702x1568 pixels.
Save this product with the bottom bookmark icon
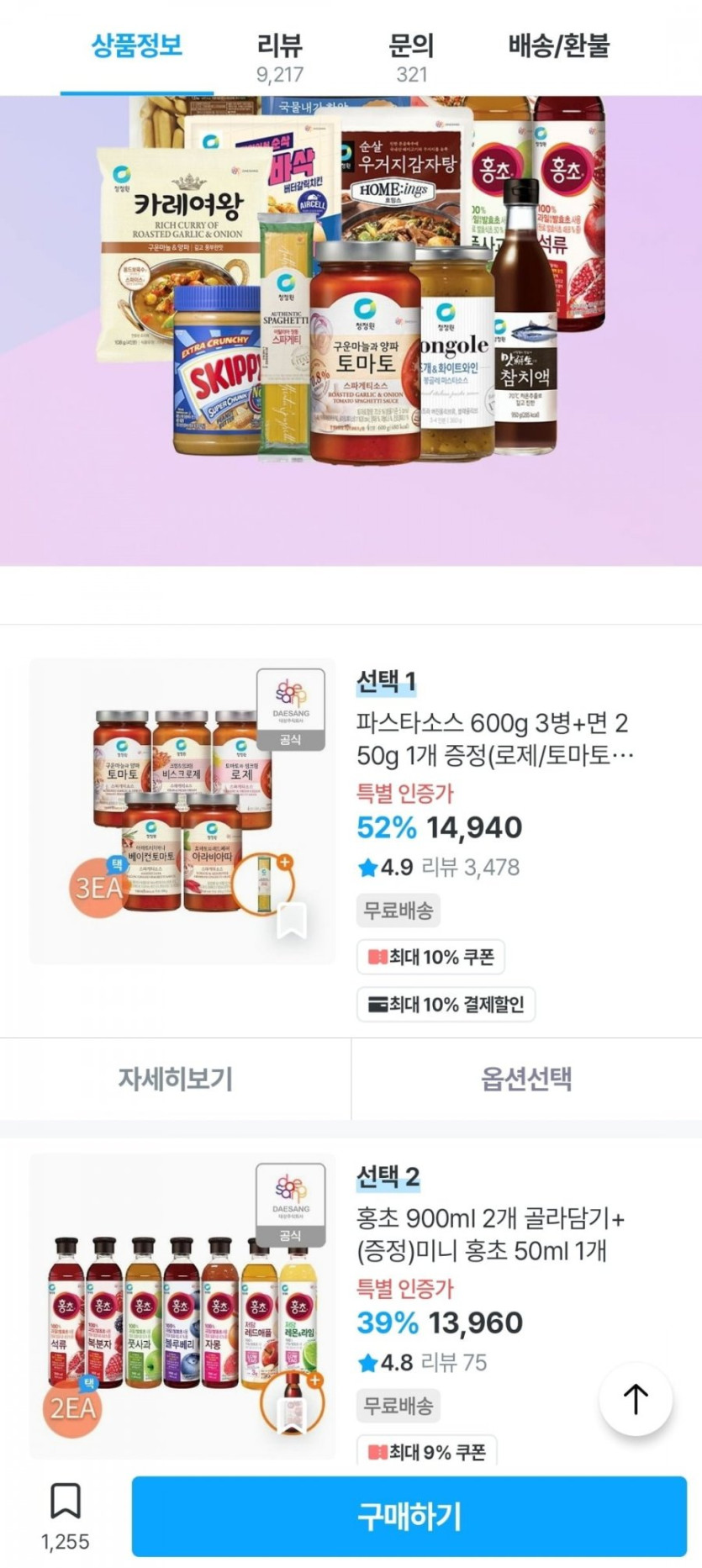point(66,1501)
